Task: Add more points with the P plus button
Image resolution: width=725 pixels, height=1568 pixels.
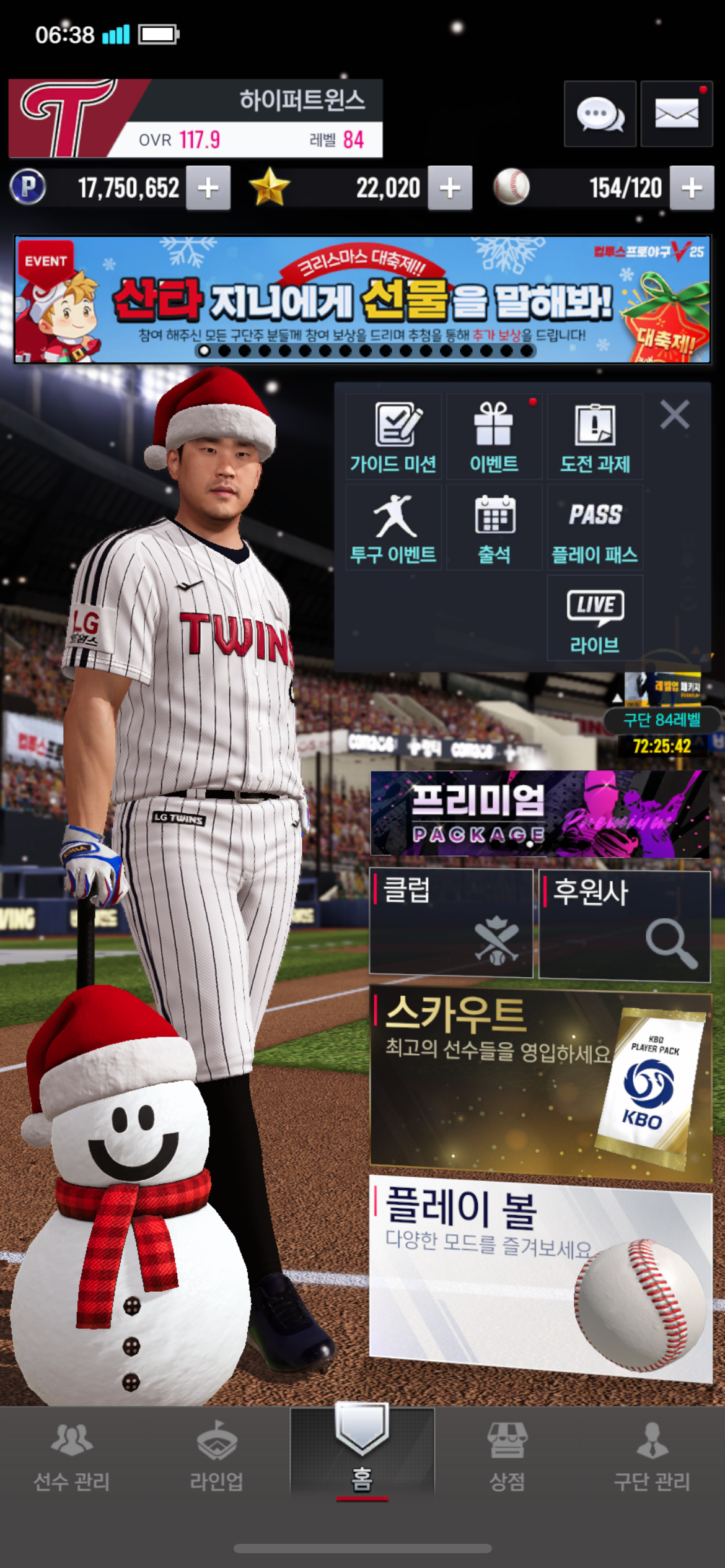Action: pos(208,188)
